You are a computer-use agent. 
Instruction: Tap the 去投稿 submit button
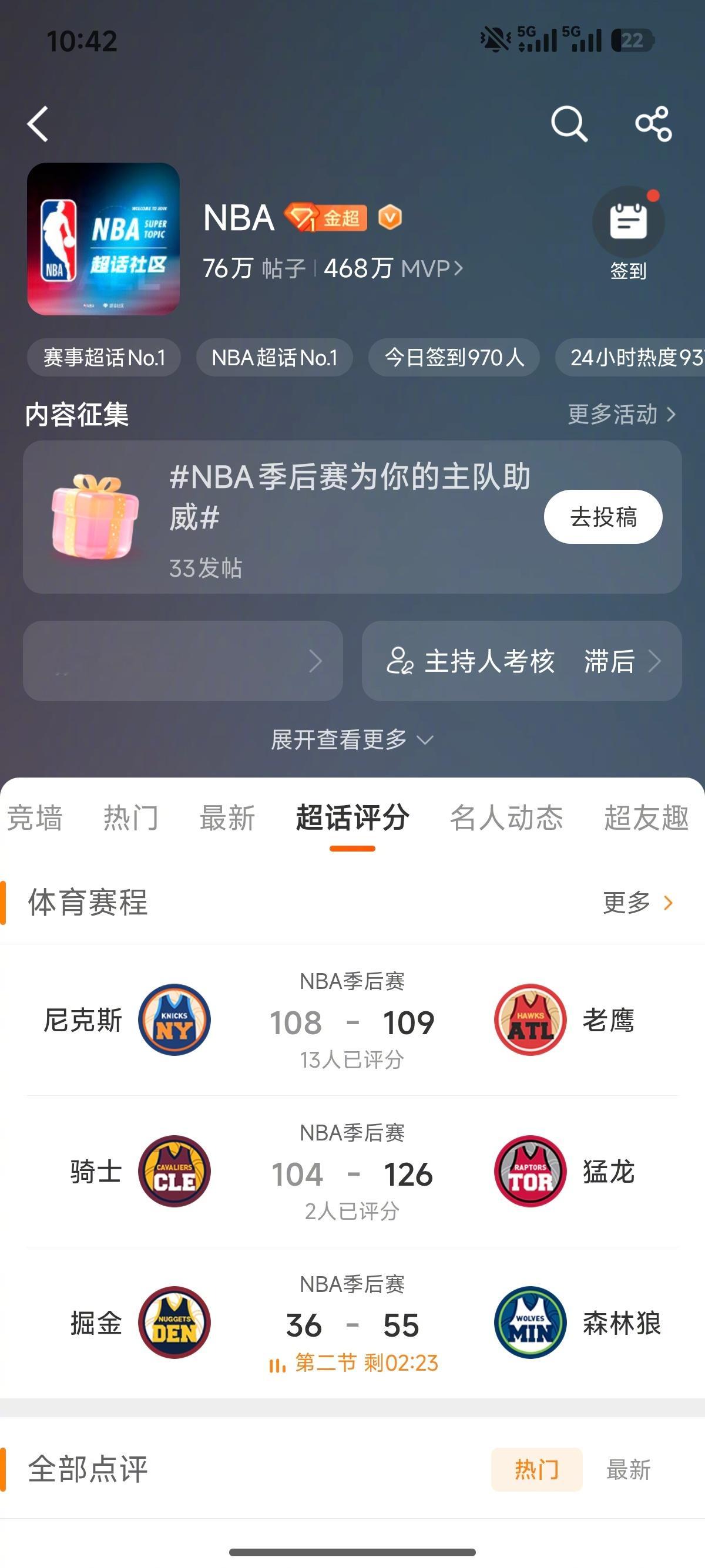[602, 516]
